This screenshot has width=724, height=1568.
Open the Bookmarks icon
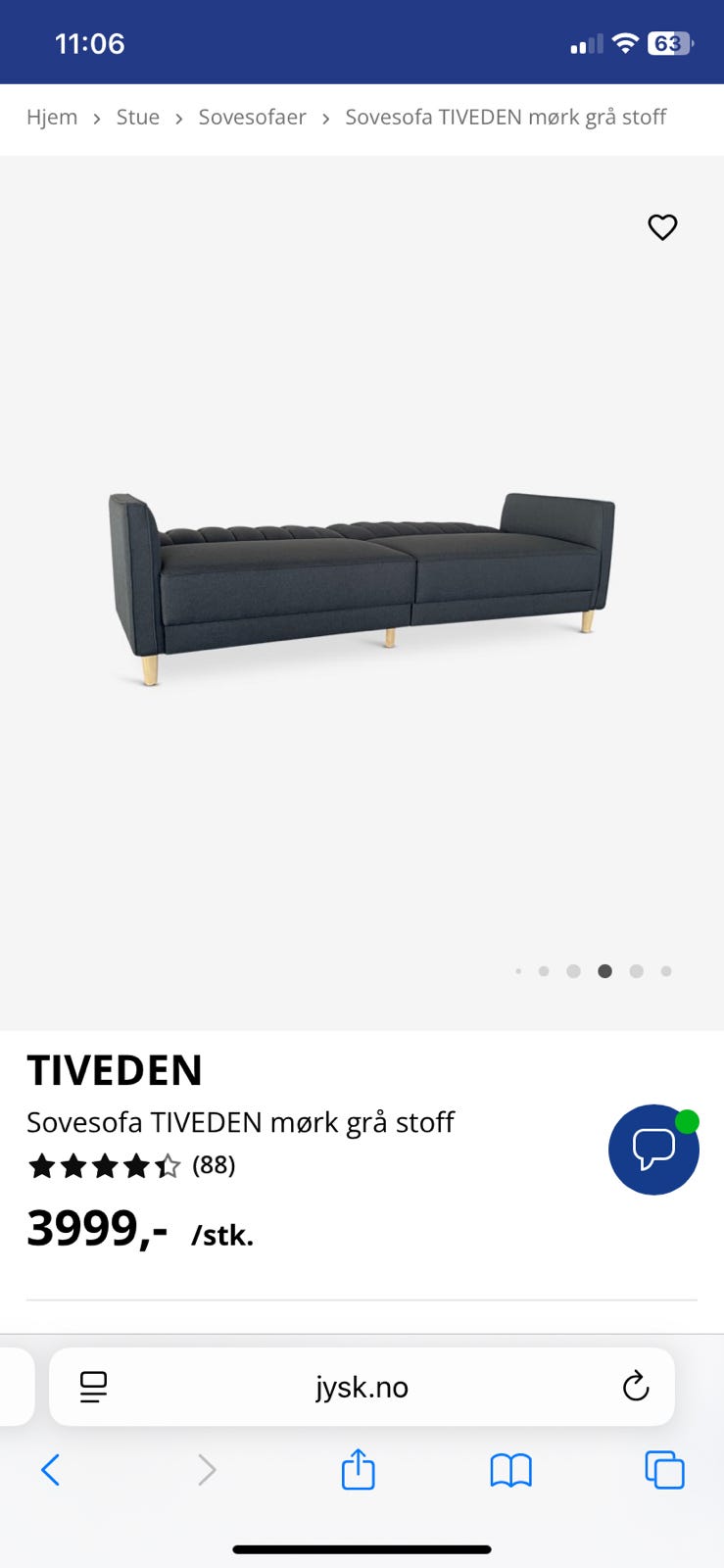point(510,1470)
